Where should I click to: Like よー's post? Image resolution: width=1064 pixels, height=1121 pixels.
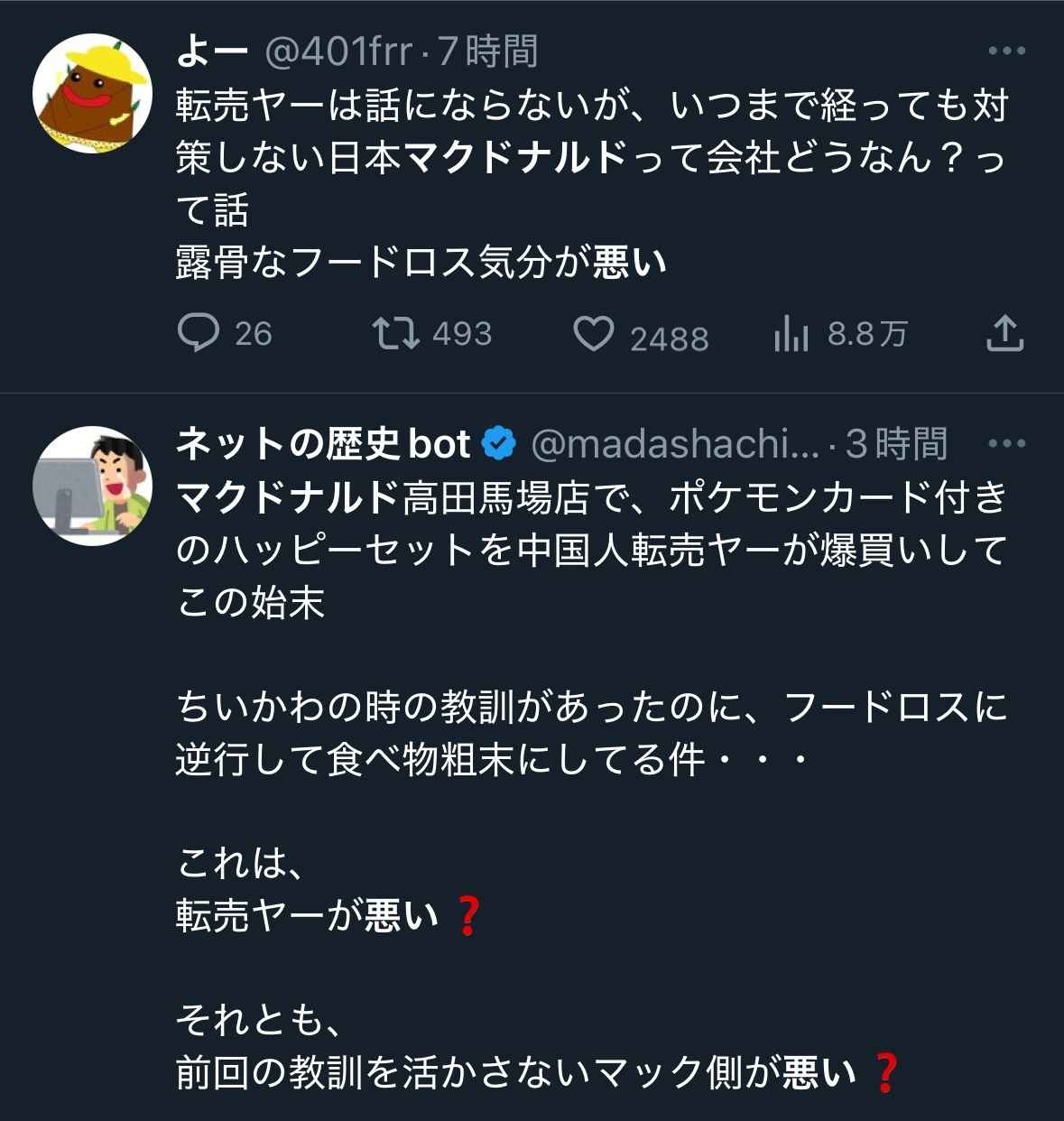[x=594, y=334]
